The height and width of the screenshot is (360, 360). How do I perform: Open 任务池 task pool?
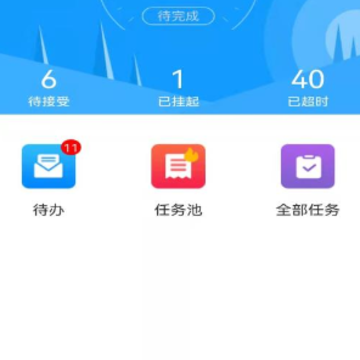click(178, 166)
